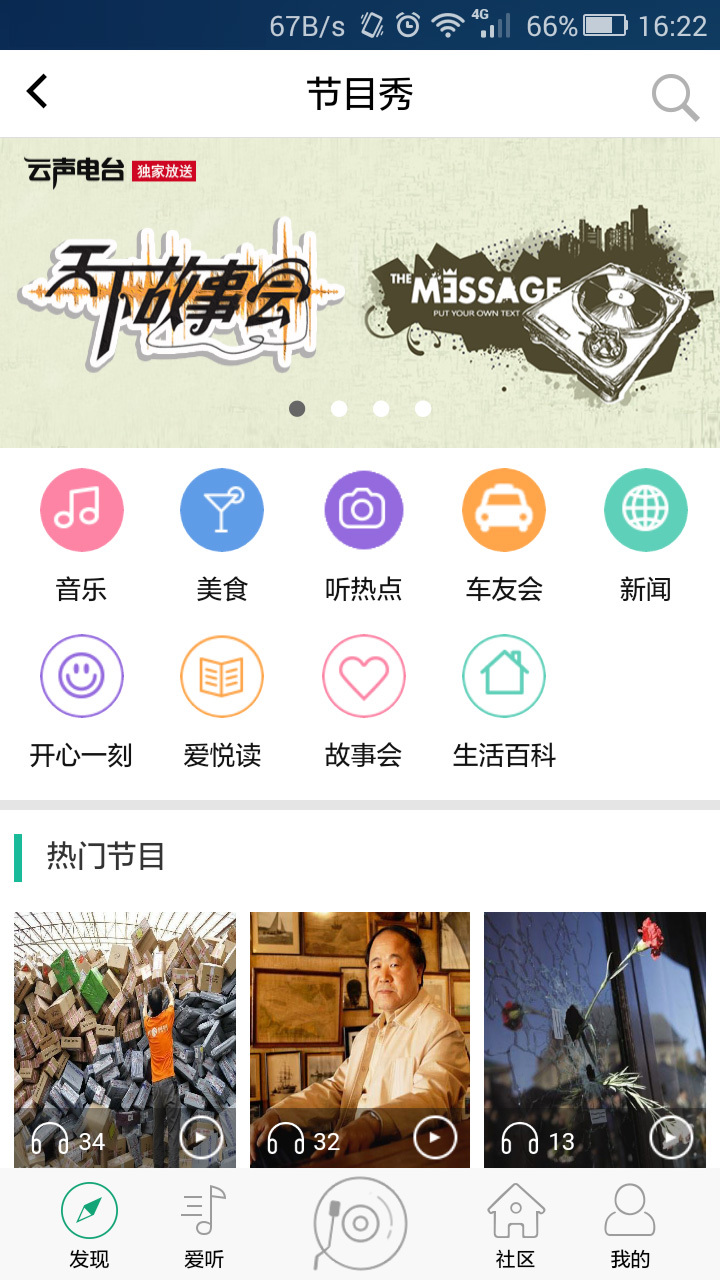Screen dimensions: 720x1280
Task: Go back using the top-left arrow
Action: [x=38, y=92]
